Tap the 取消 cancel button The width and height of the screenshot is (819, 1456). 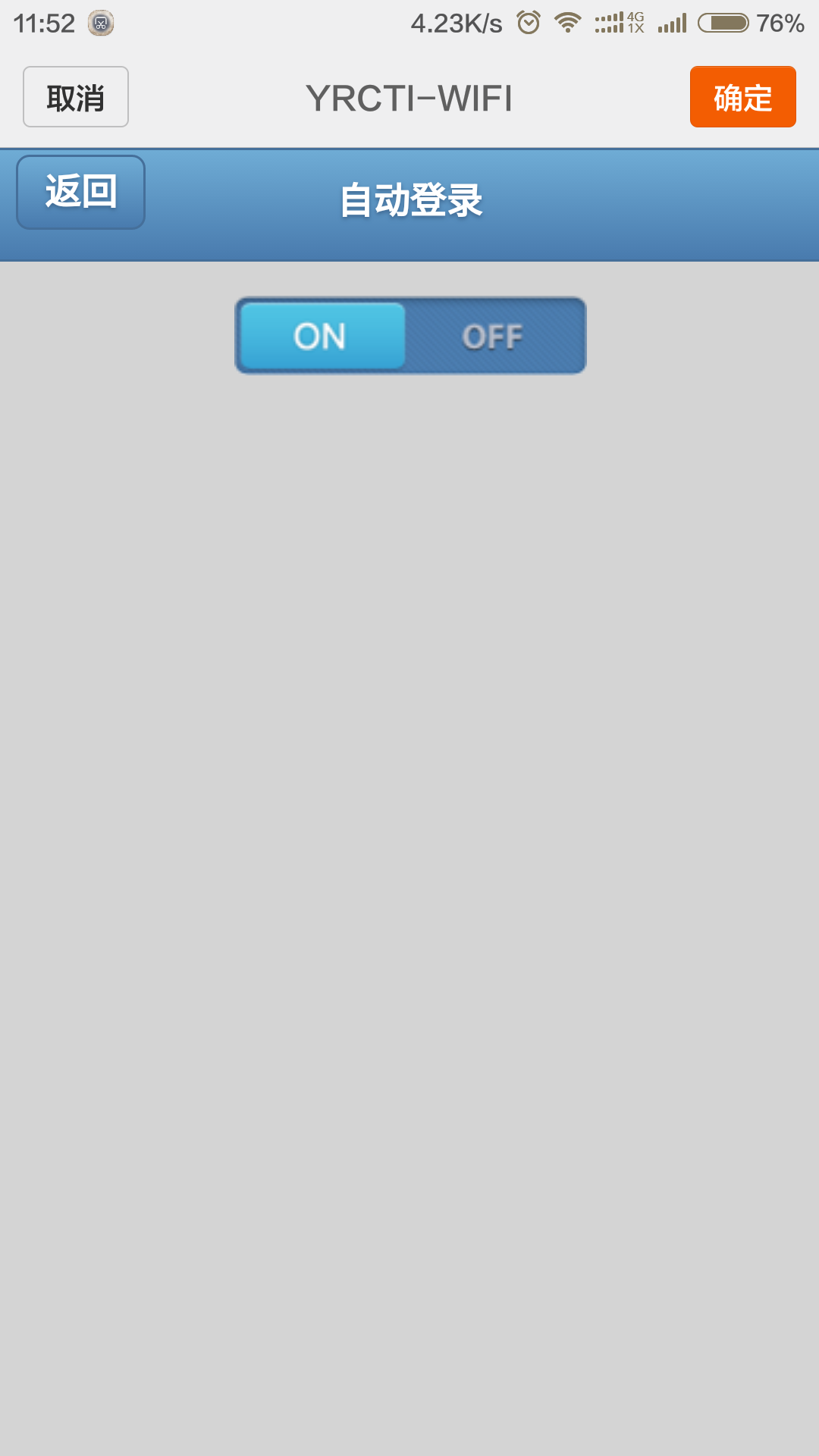tap(76, 97)
